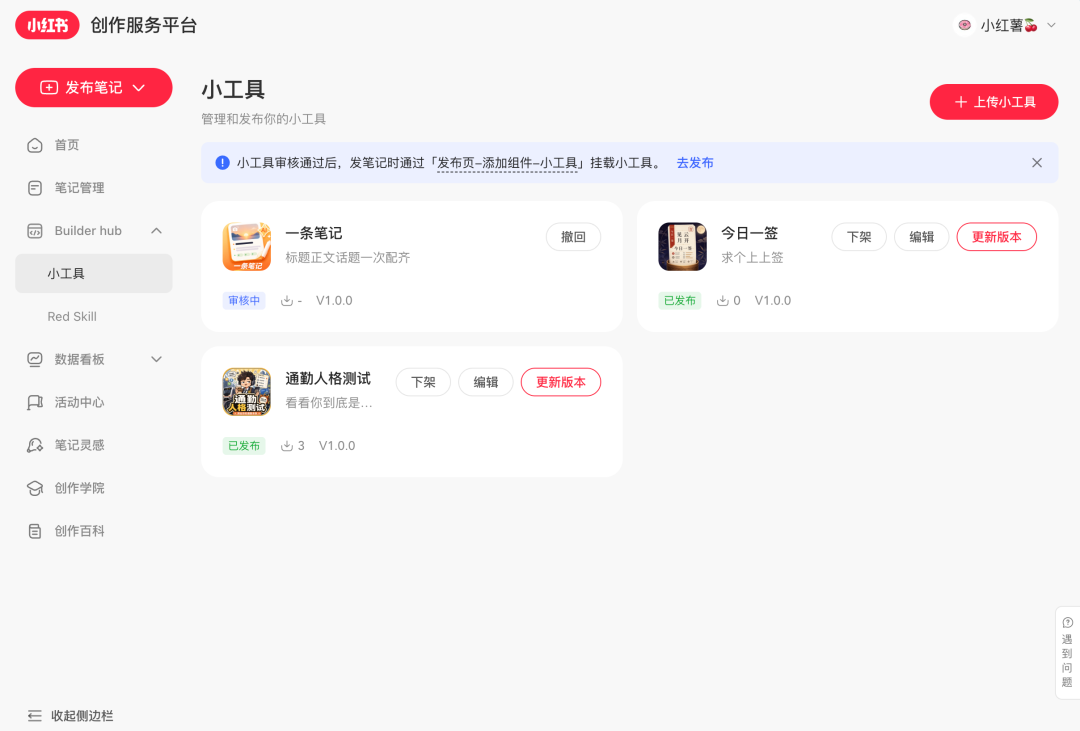Image resolution: width=1080 pixels, height=731 pixels.
Task: Tap 编辑 on 通勤人格测试
Action: (486, 382)
